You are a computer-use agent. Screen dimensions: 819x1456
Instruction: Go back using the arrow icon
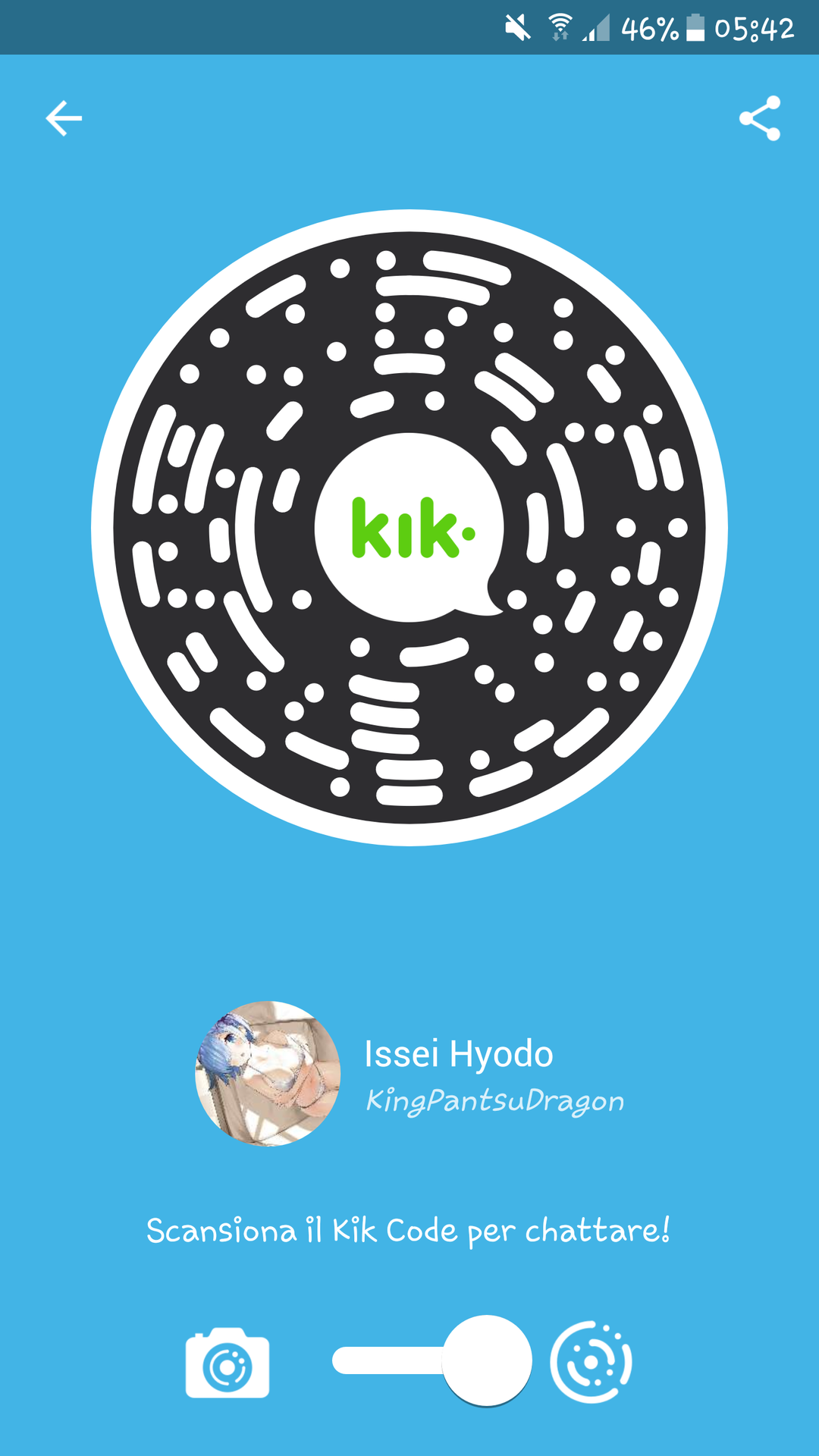[64, 118]
